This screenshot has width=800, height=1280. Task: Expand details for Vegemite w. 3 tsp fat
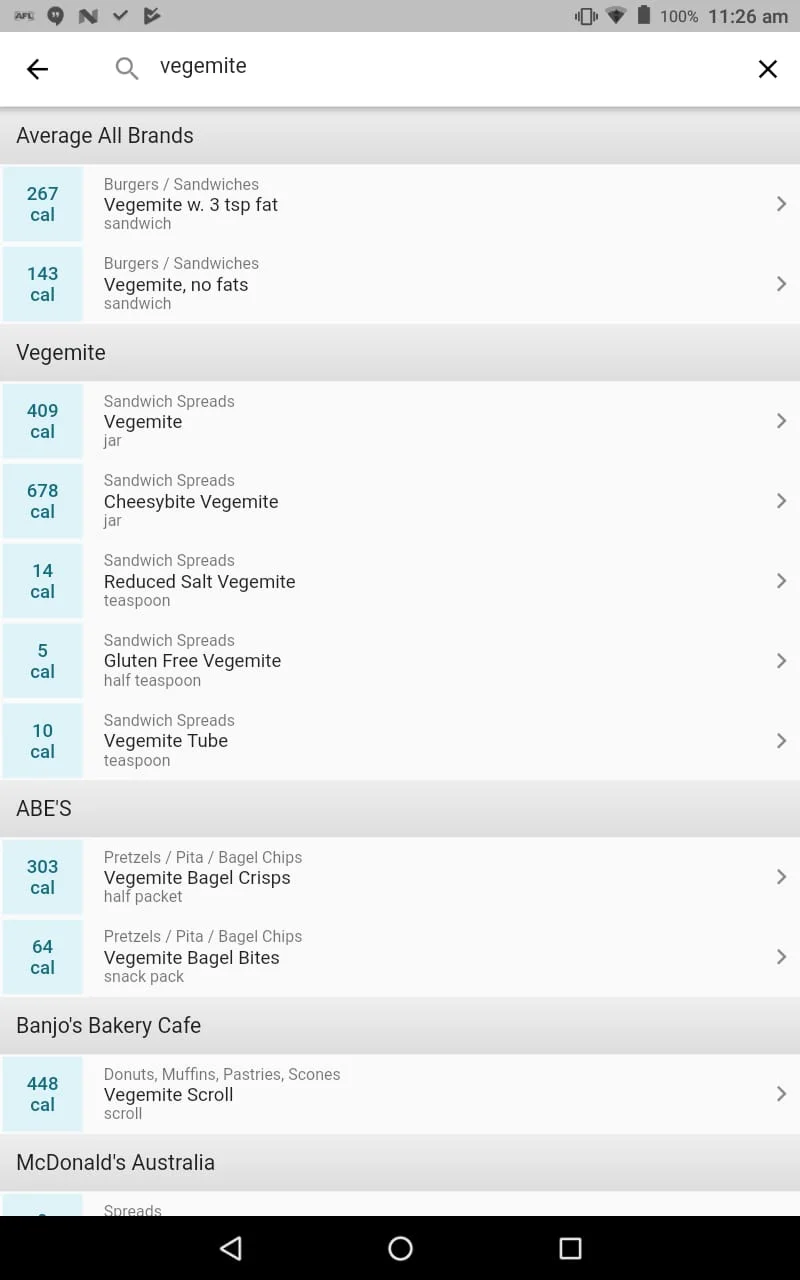click(x=782, y=203)
